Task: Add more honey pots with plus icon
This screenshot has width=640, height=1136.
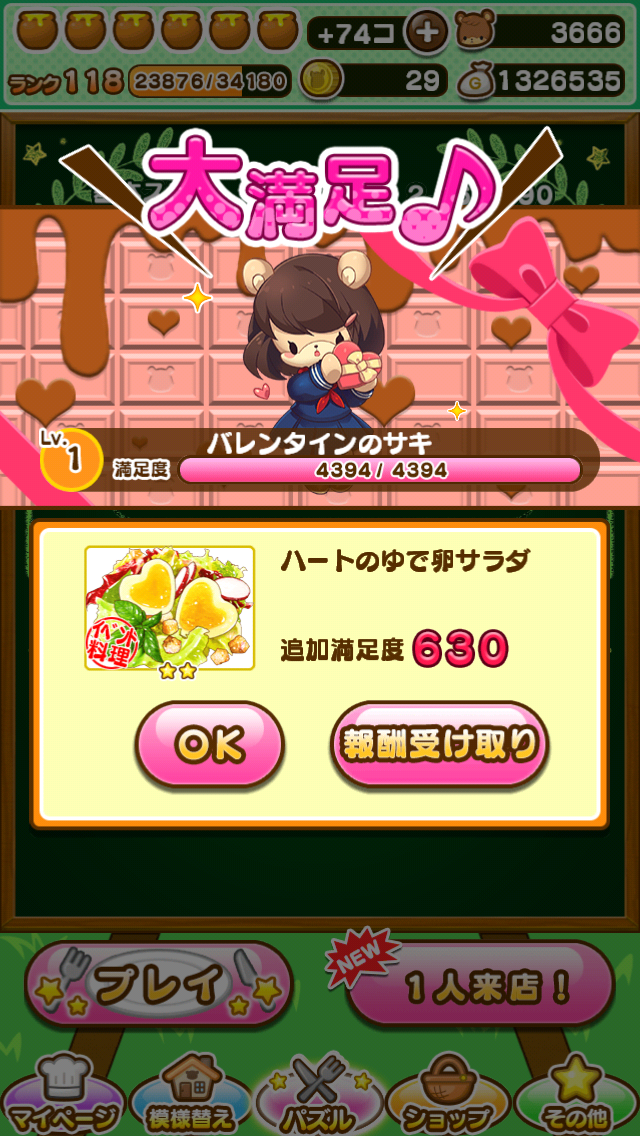Action: [427, 33]
